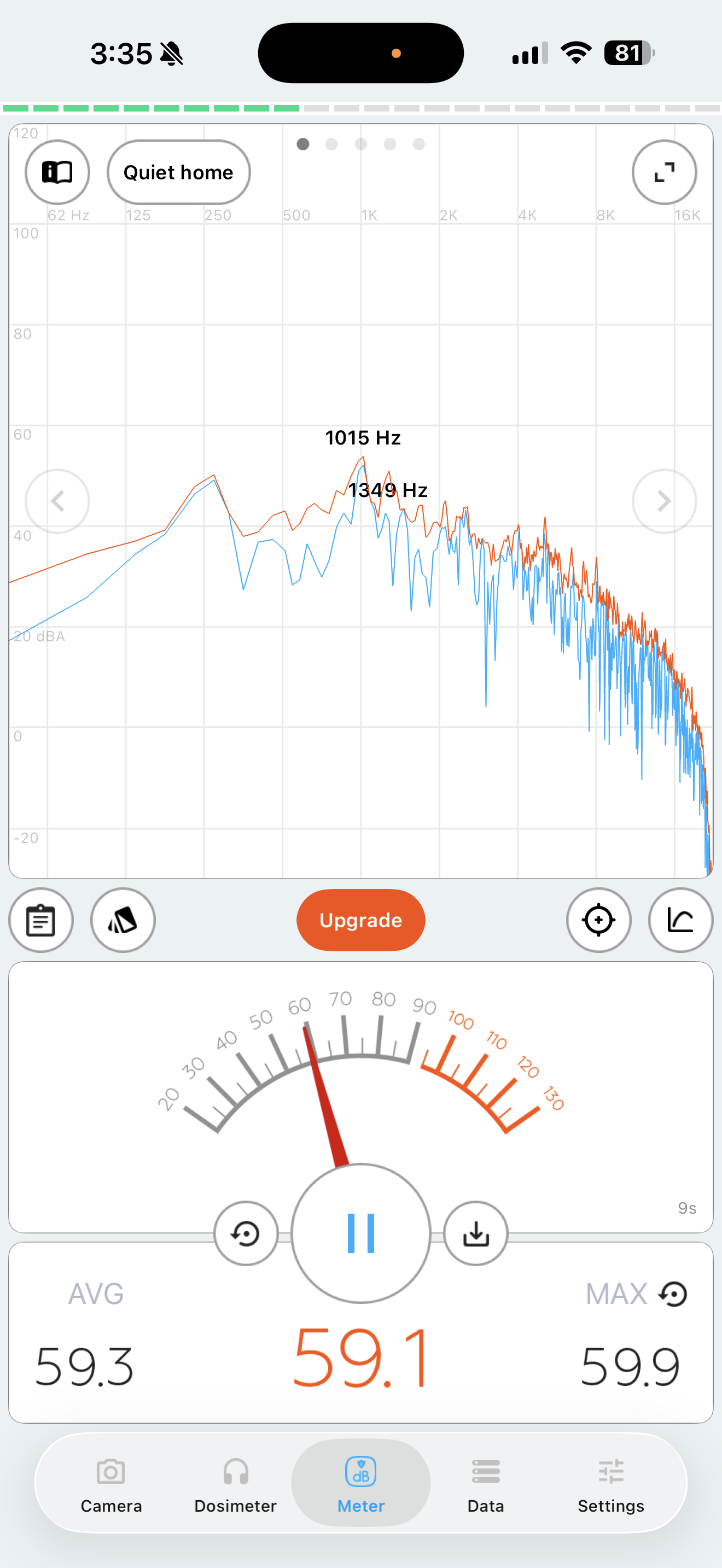This screenshot has width=722, height=1568.
Task: Go to the previous chart view
Action: pyautogui.click(x=57, y=501)
